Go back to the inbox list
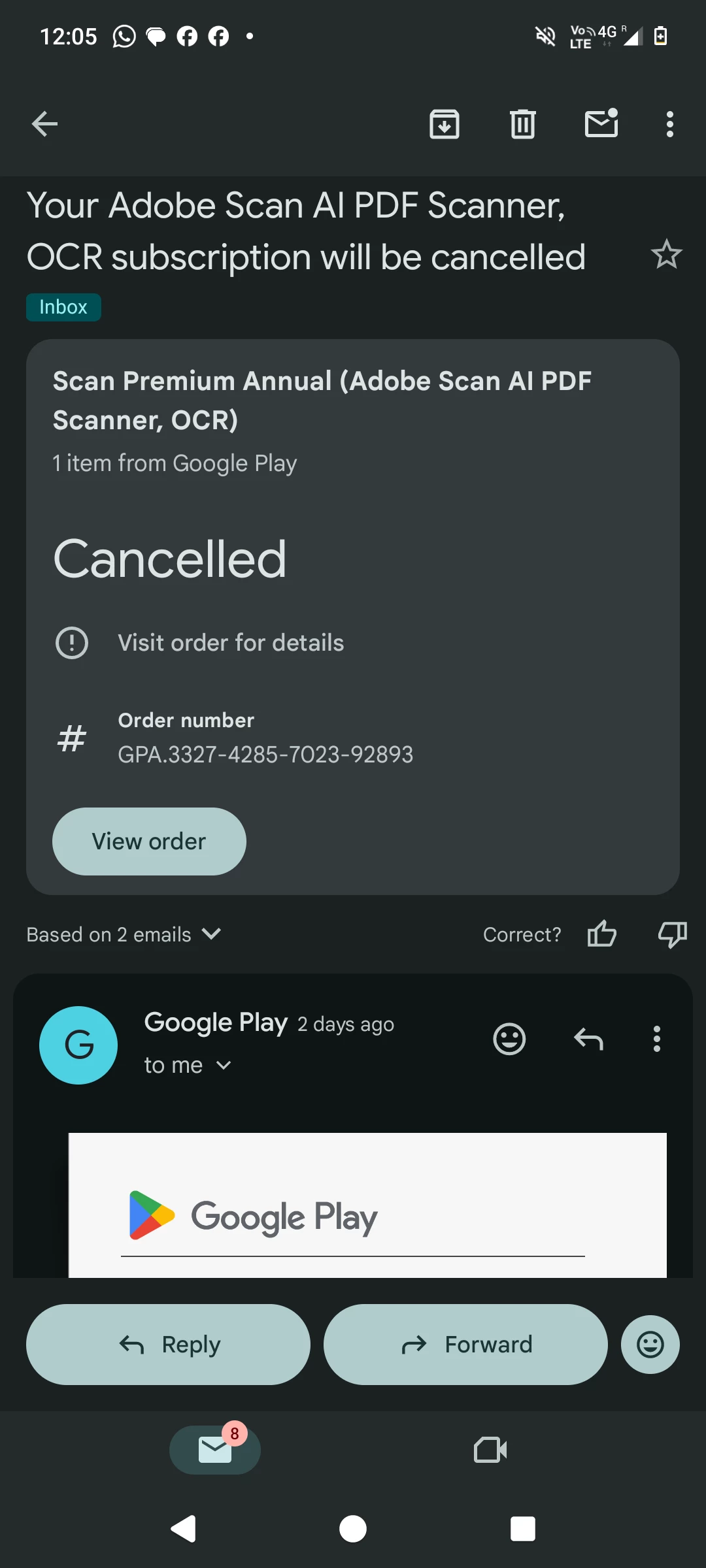Image resolution: width=706 pixels, height=1568 pixels. point(44,124)
